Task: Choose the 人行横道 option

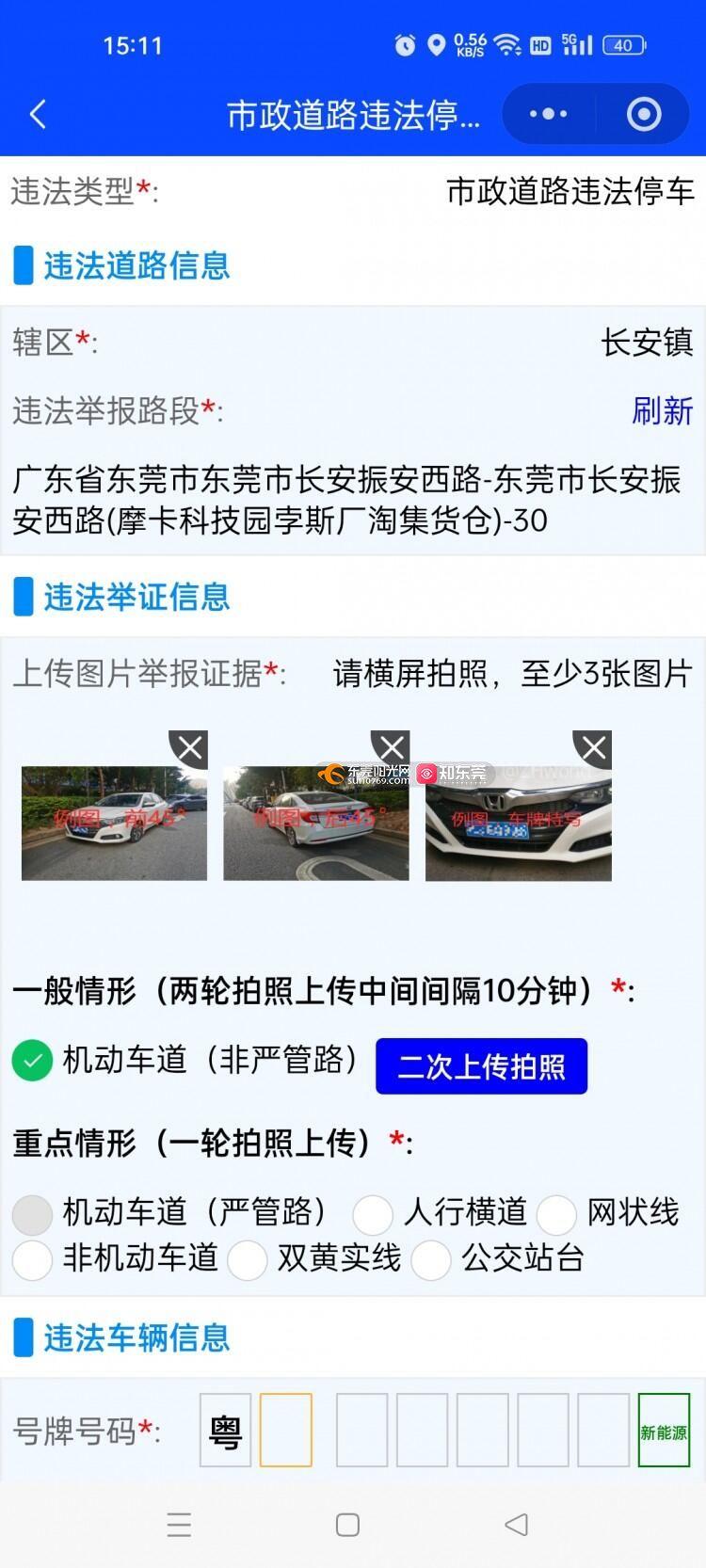Action: tap(373, 1215)
